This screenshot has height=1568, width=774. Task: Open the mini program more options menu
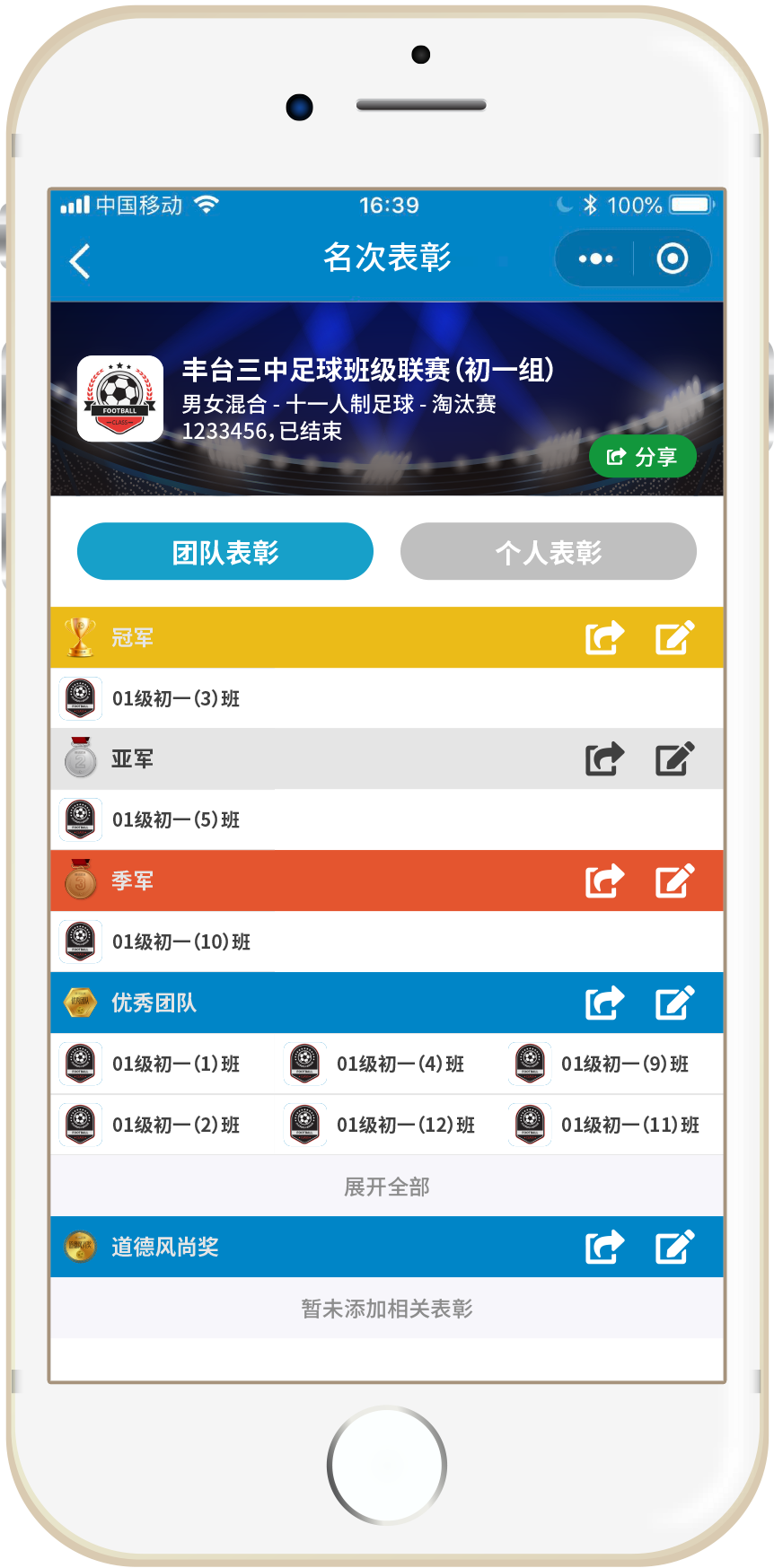(x=595, y=259)
